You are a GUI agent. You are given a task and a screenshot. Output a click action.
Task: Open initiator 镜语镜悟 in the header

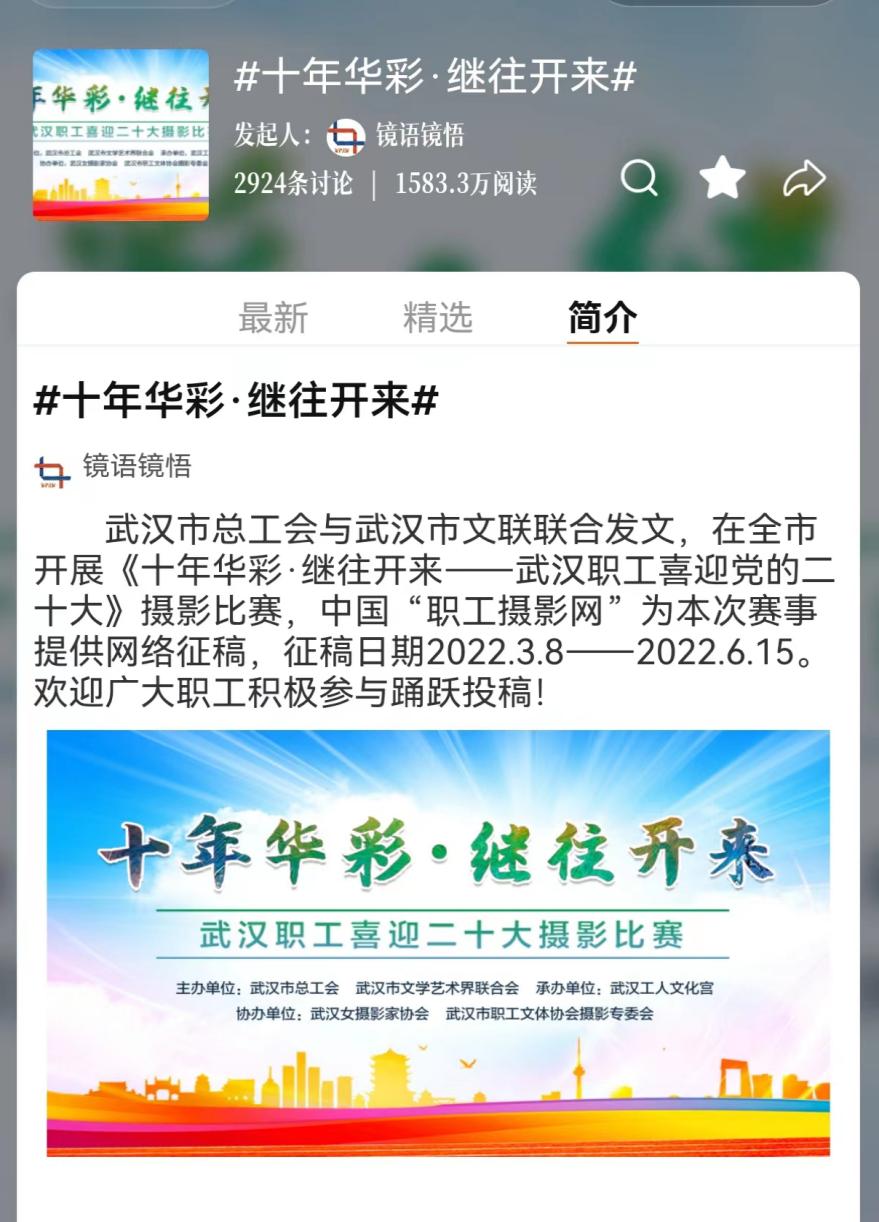418,135
